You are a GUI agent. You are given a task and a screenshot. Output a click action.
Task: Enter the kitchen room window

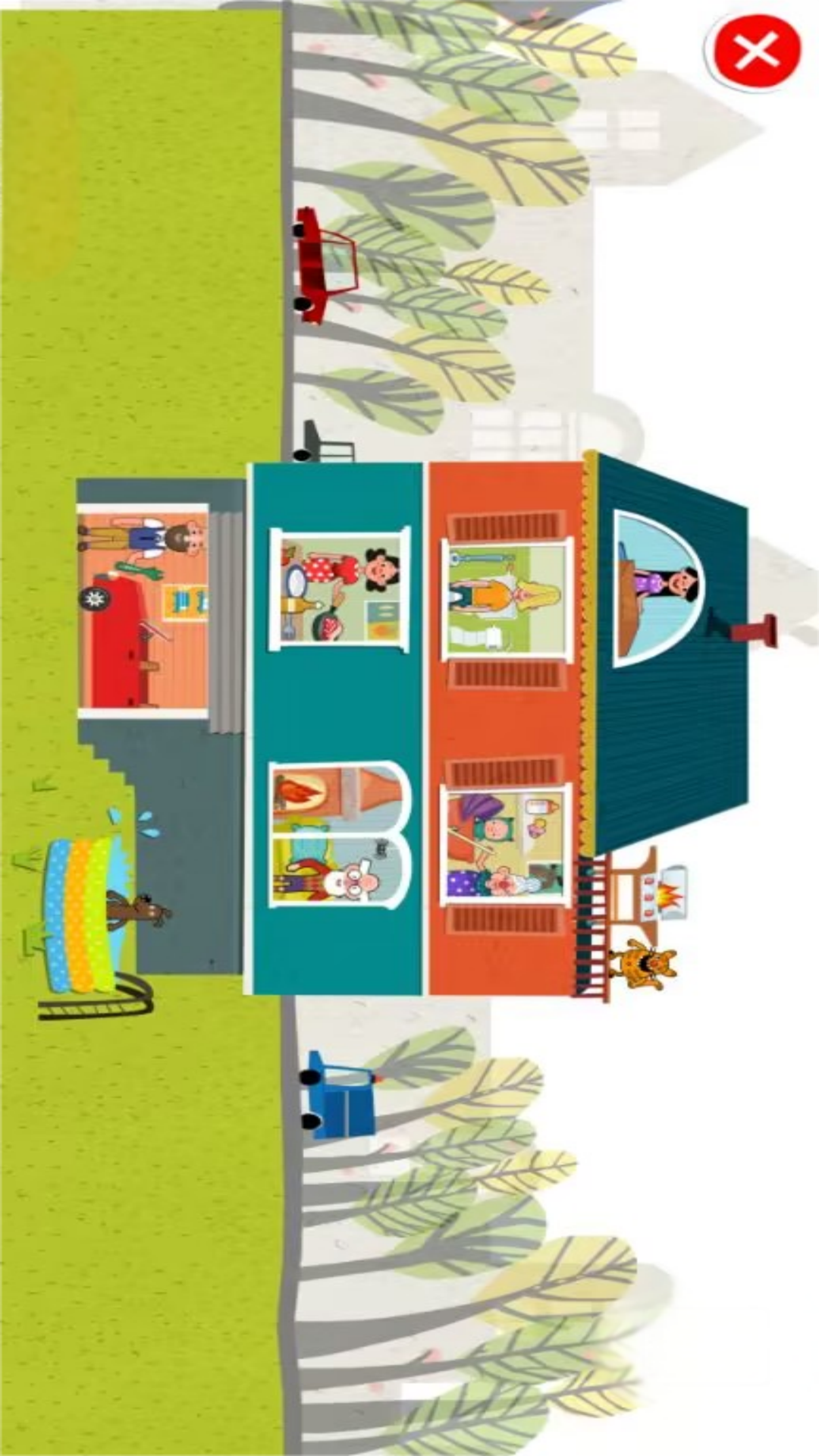pyautogui.click(x=340, y=589)
